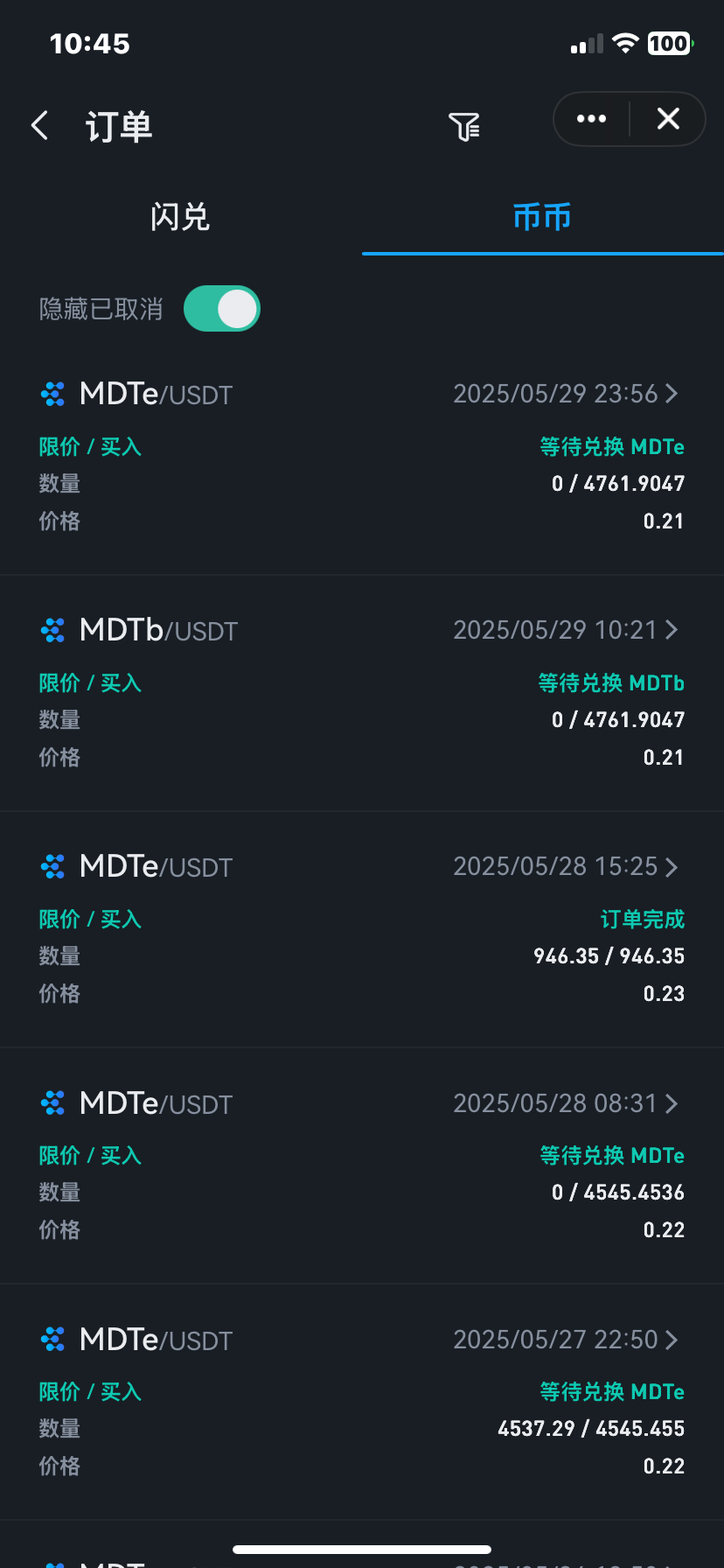The width and height of the screenshot is (724, 1568).
Task: Open the order filter icon
Action: (464, 126)
